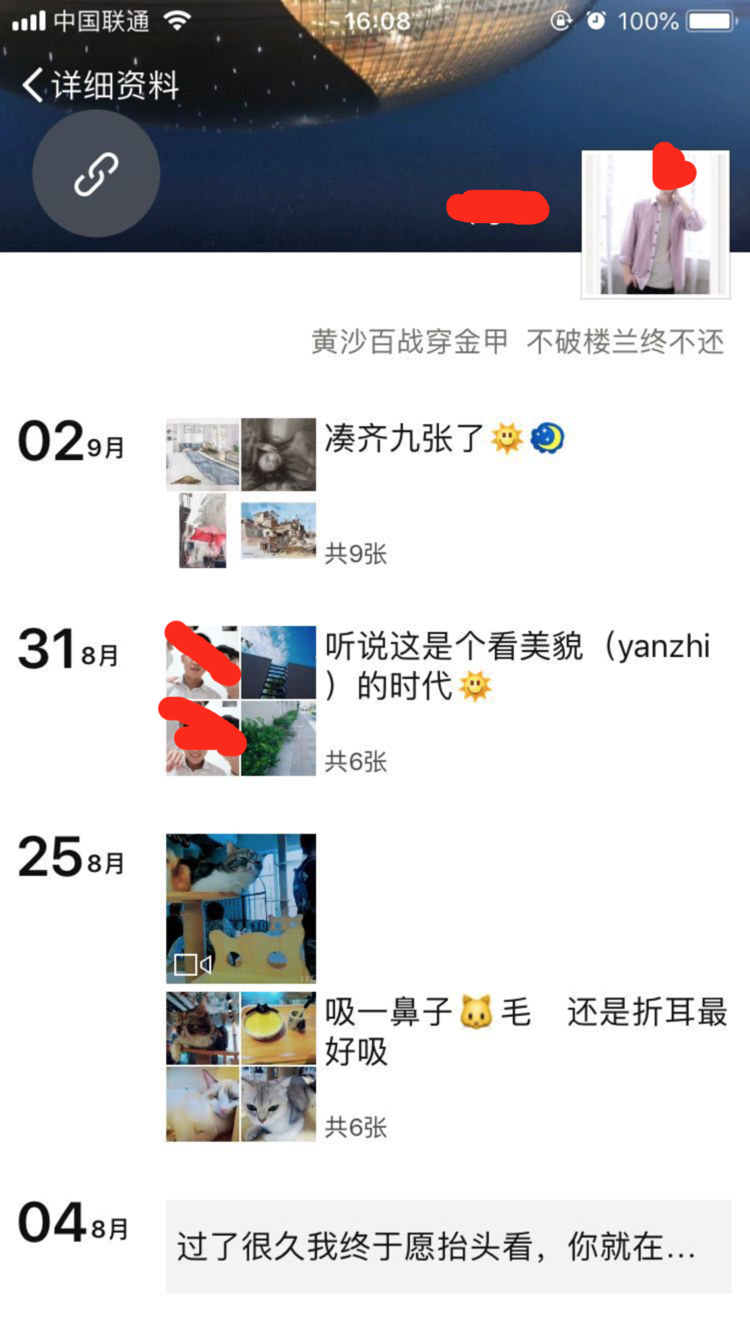Screen dimensions: 750x1334
Task: View the 听说这是个看美貌 post
Action: pyautogui.click(x=516, y=664)
